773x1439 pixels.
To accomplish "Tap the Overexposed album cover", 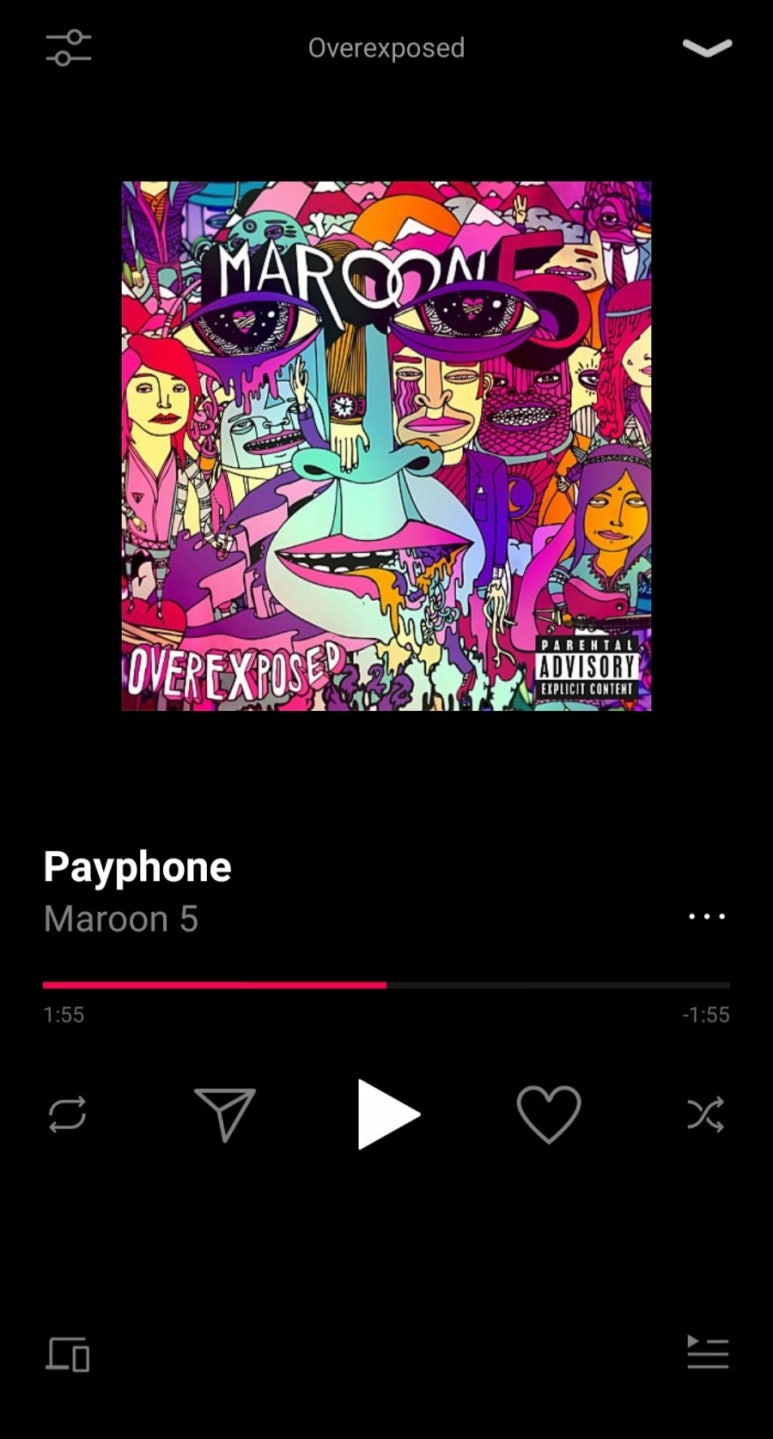I will tap(386, 446).
